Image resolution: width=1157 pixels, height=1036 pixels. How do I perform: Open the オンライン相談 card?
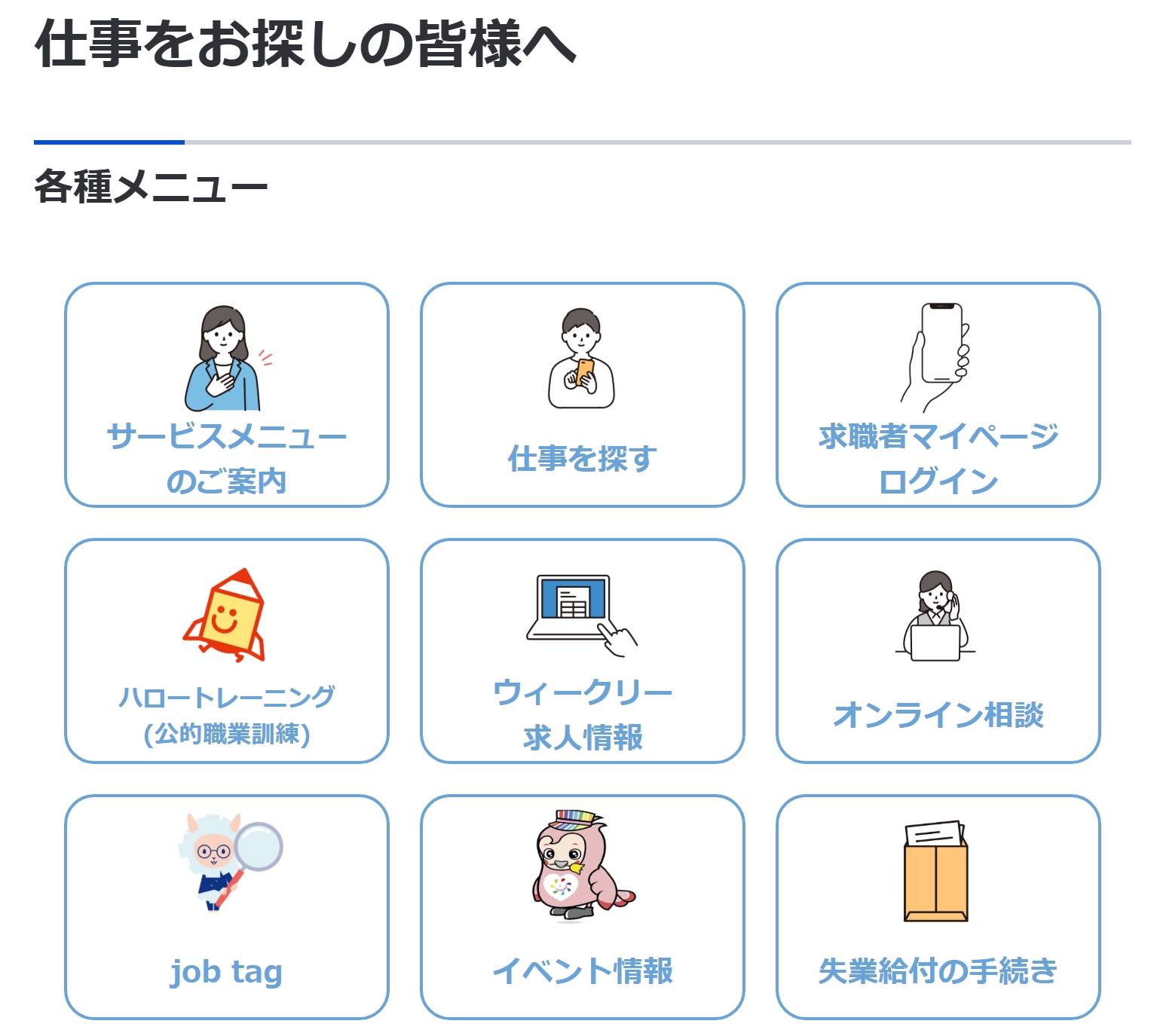tap(938, 651)
